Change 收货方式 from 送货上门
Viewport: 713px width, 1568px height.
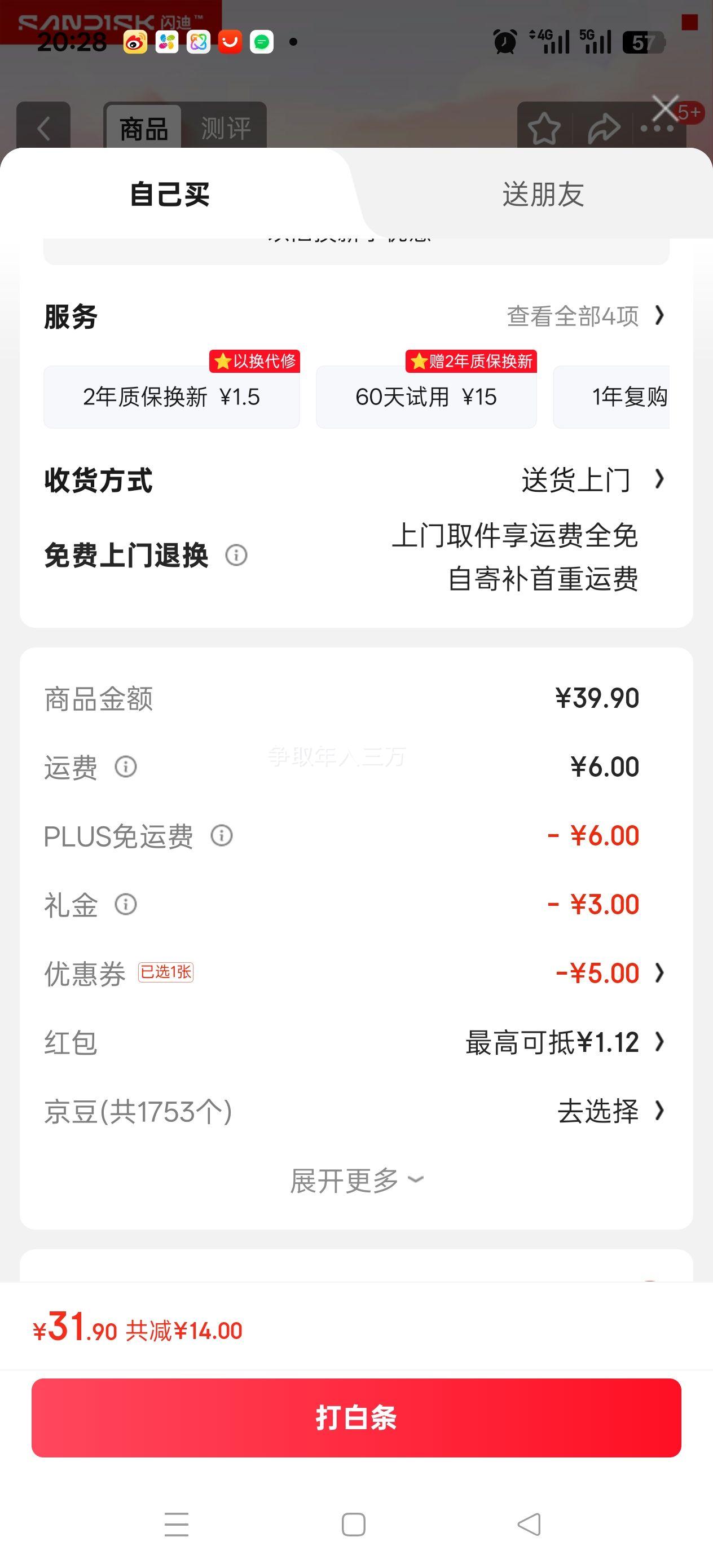(x=591, y=480)
